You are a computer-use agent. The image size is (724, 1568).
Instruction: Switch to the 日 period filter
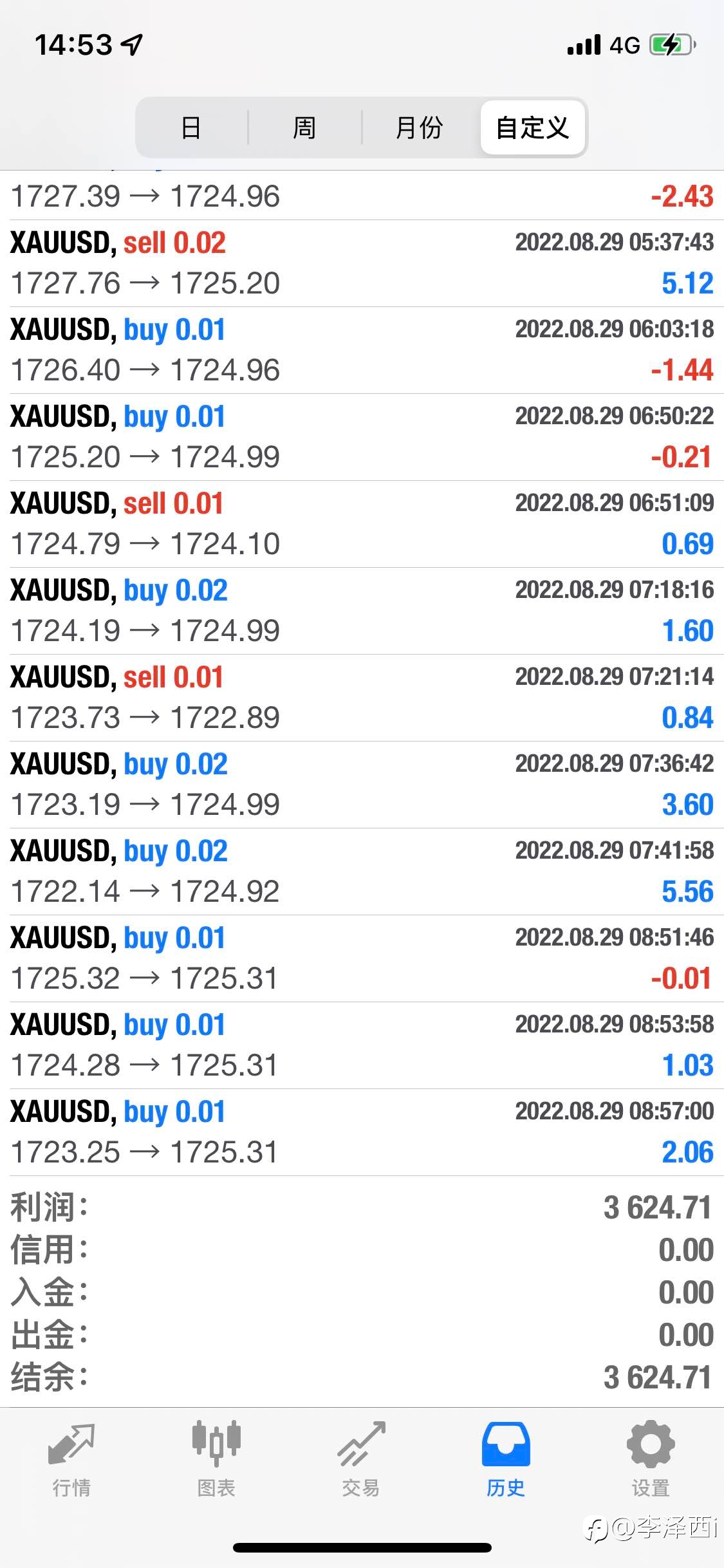tap(191, 127)
